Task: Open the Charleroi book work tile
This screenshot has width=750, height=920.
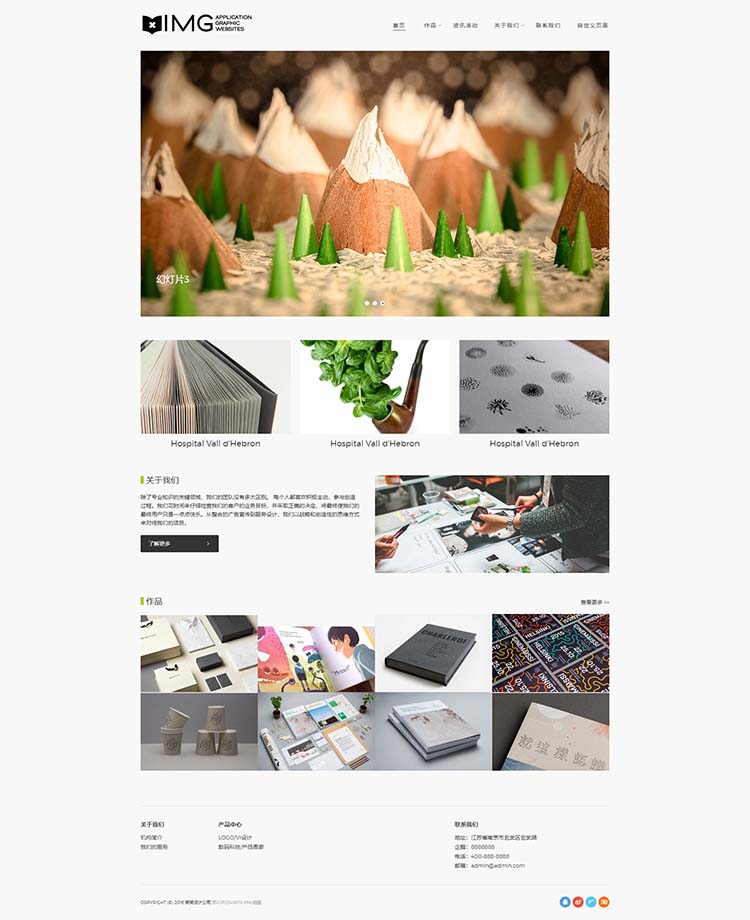Action: pos(433,654)
